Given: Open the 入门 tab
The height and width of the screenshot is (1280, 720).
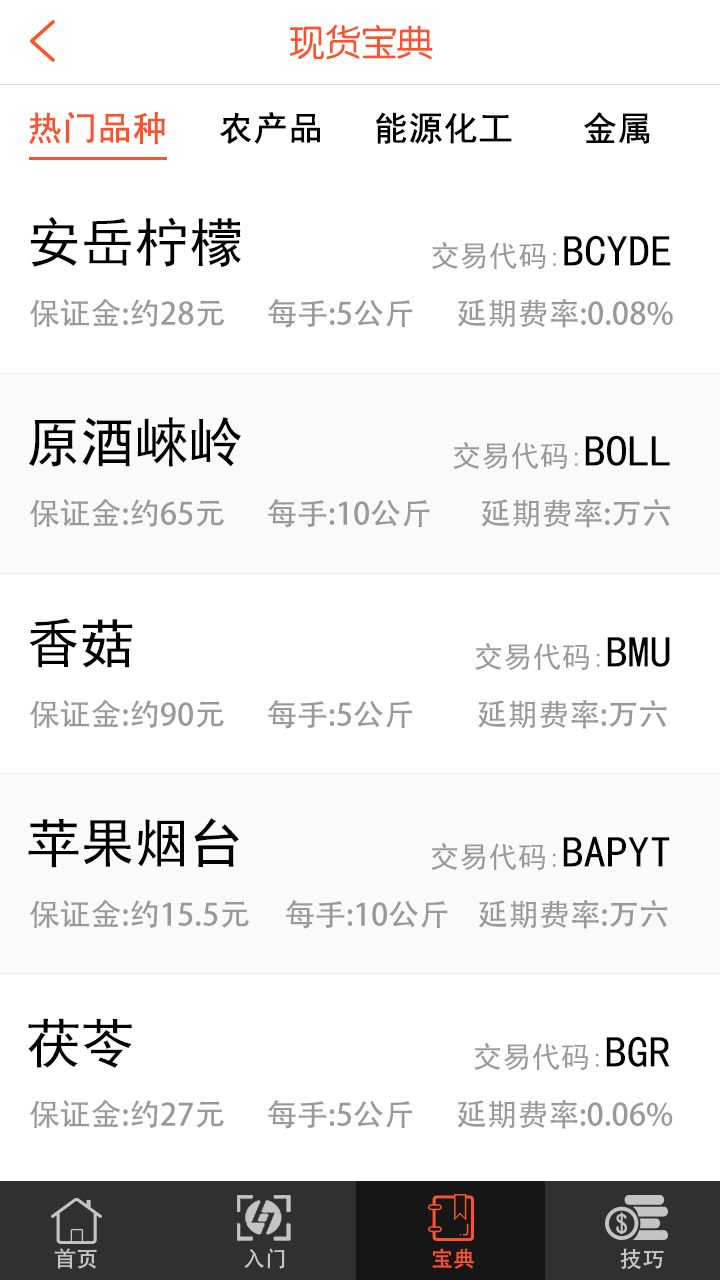Looking at the screenshot, I should point(264,1231).
